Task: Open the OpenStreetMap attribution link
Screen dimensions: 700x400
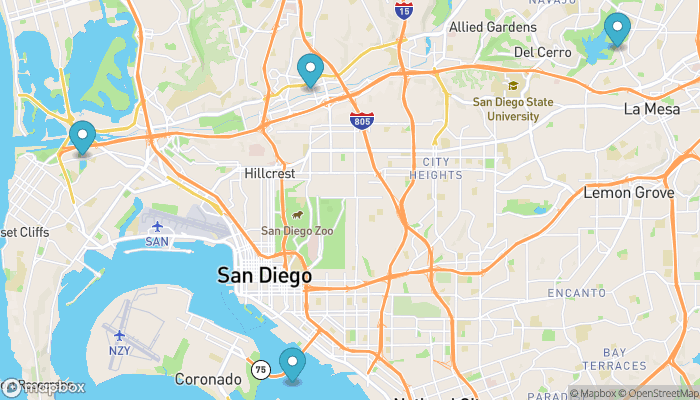Action: coord(657,393)
